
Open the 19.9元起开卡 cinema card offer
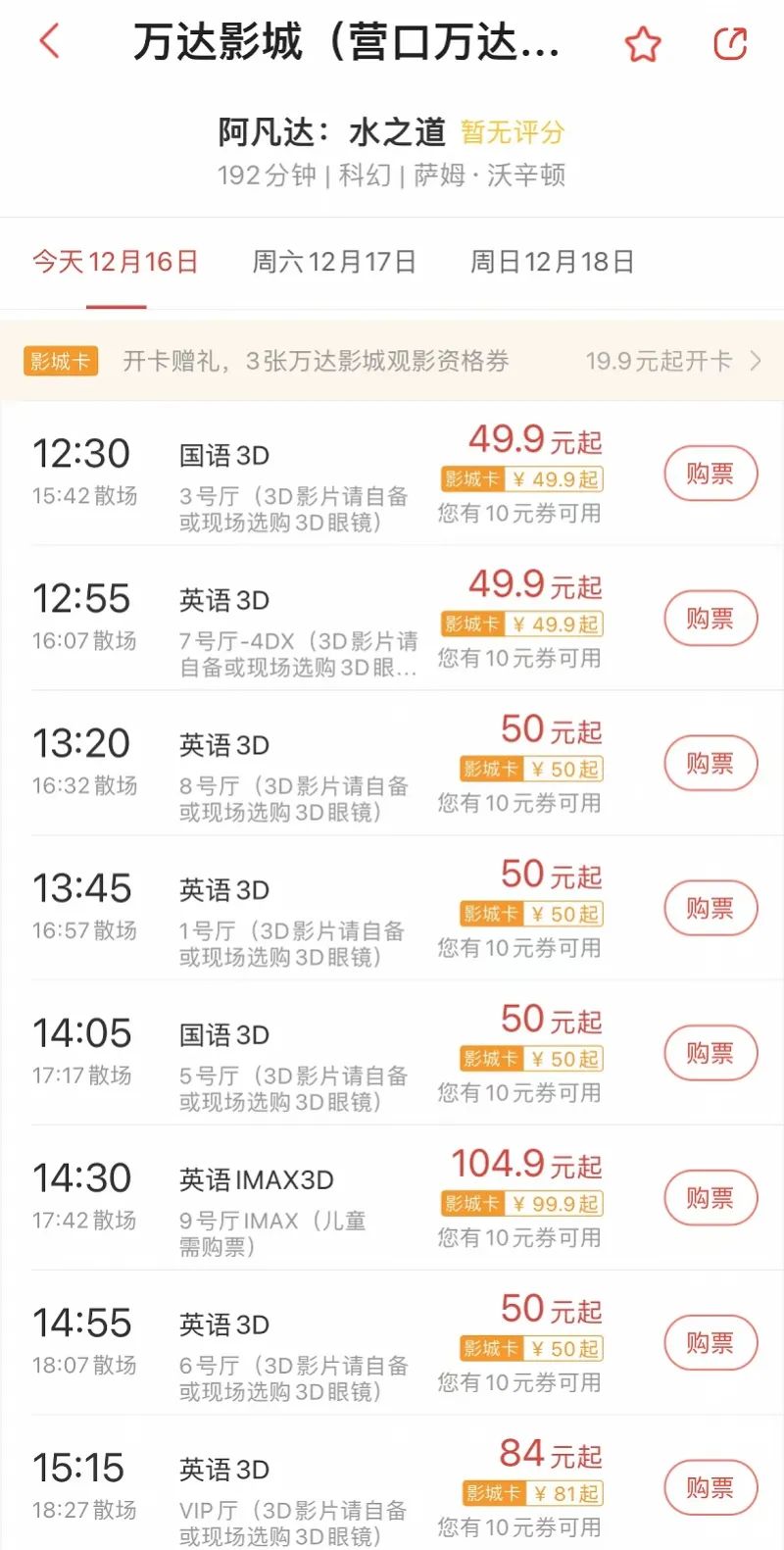coord(672,361)
